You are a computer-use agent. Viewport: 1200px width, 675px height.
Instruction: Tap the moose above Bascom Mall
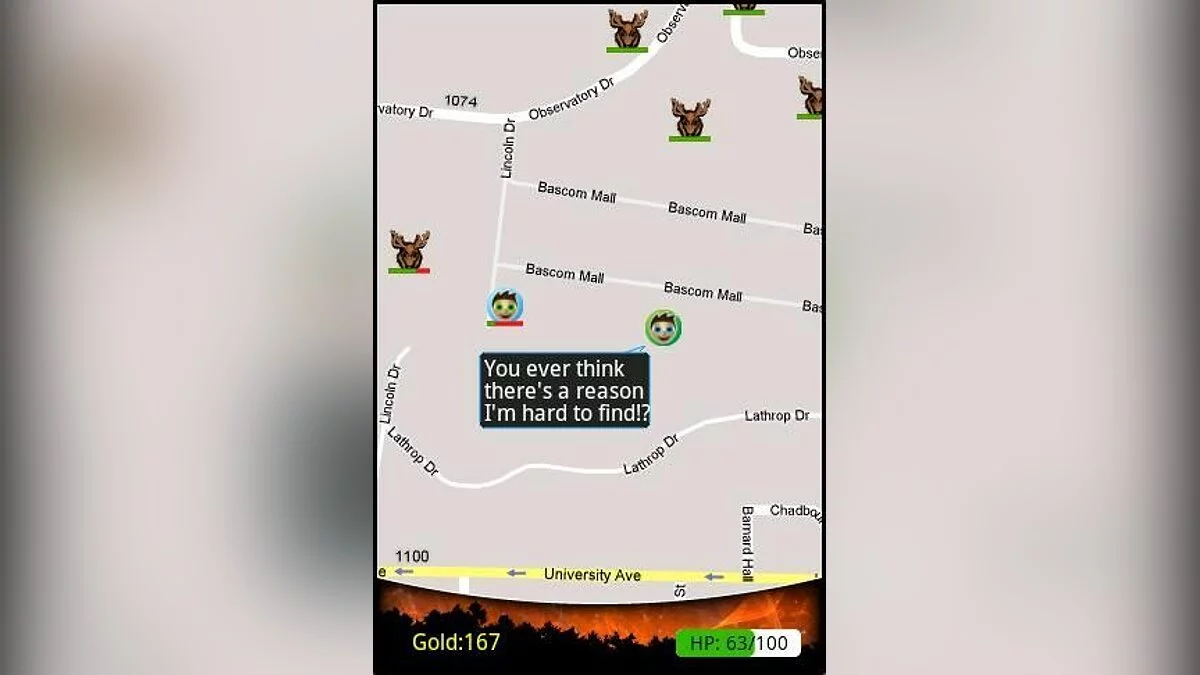click(x=690, y=117)
